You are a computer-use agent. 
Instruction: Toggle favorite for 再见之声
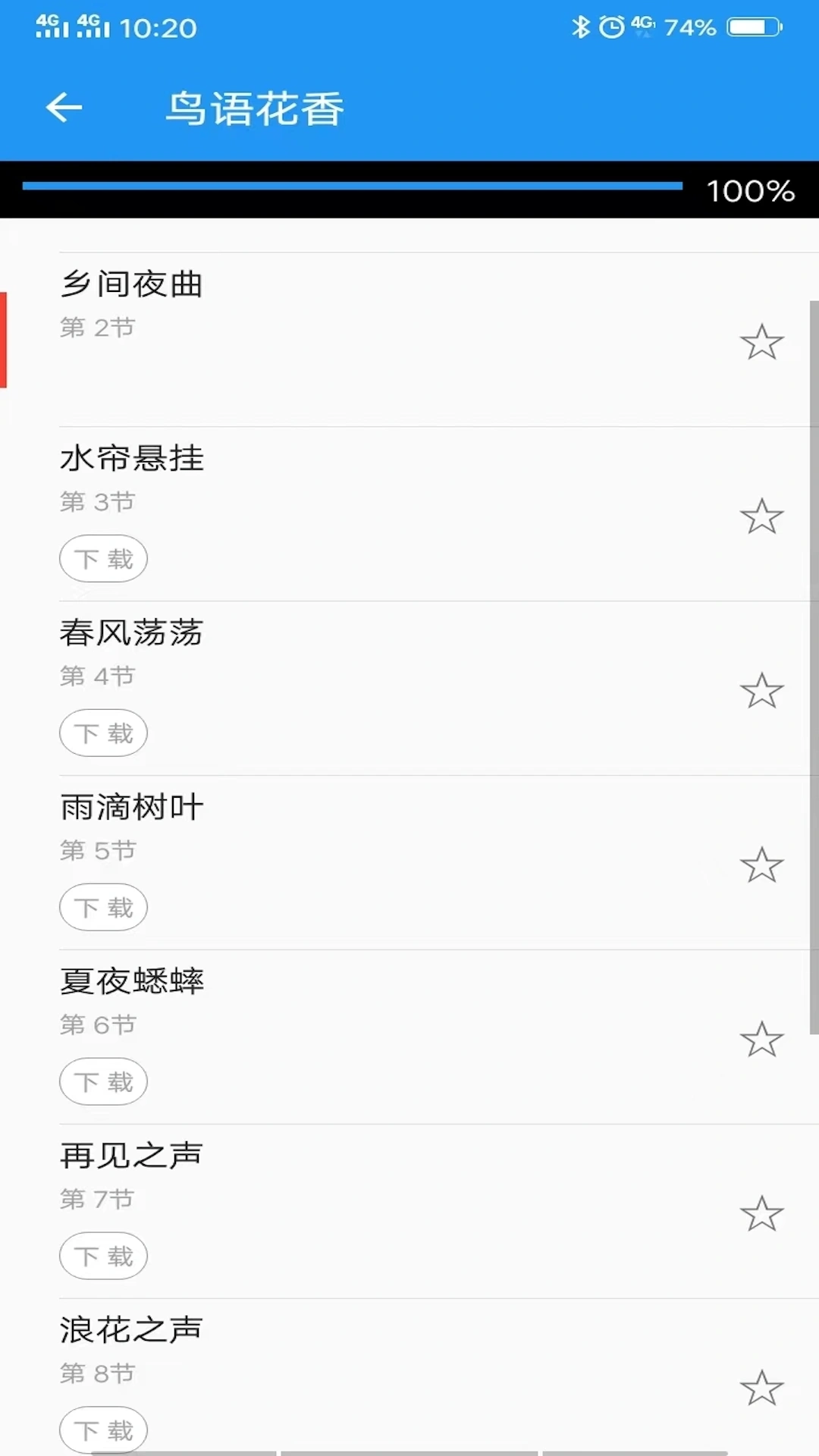coord(761,1213)
